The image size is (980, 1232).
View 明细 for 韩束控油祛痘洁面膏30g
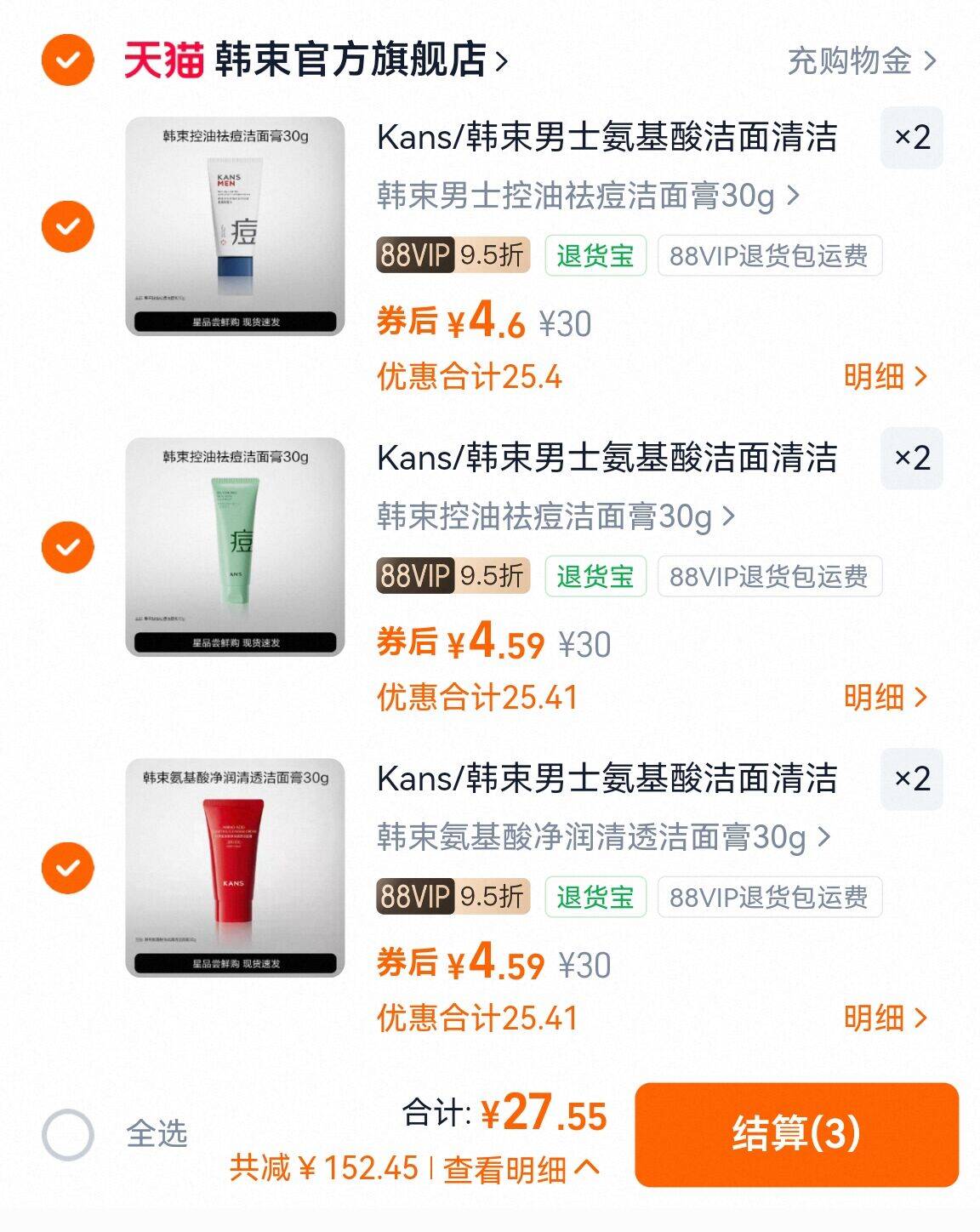(x=885, y=697)
